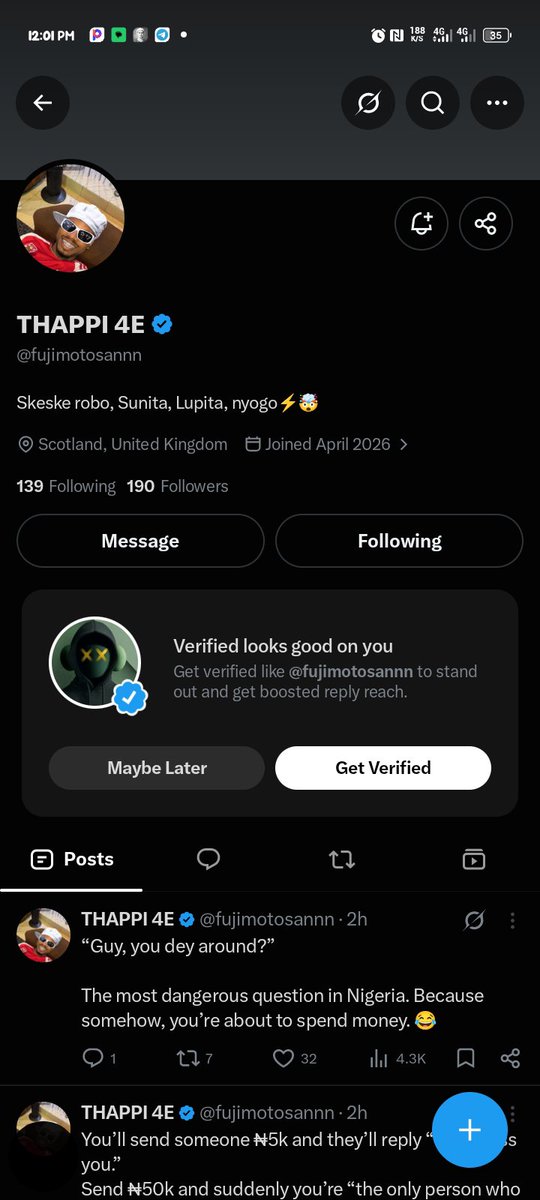Message THAPPI 4E
The height and width of the screenshot is (1200, 540).
click(x=140, y=541)
